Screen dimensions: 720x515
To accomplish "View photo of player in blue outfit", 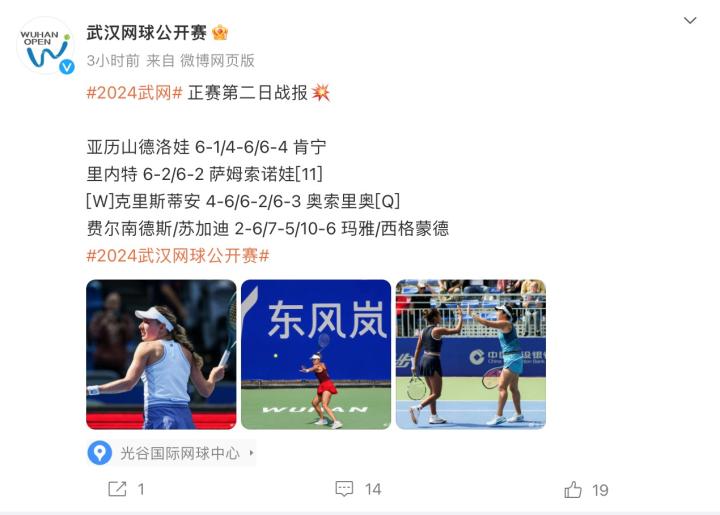I will click(x=161, y=354).
